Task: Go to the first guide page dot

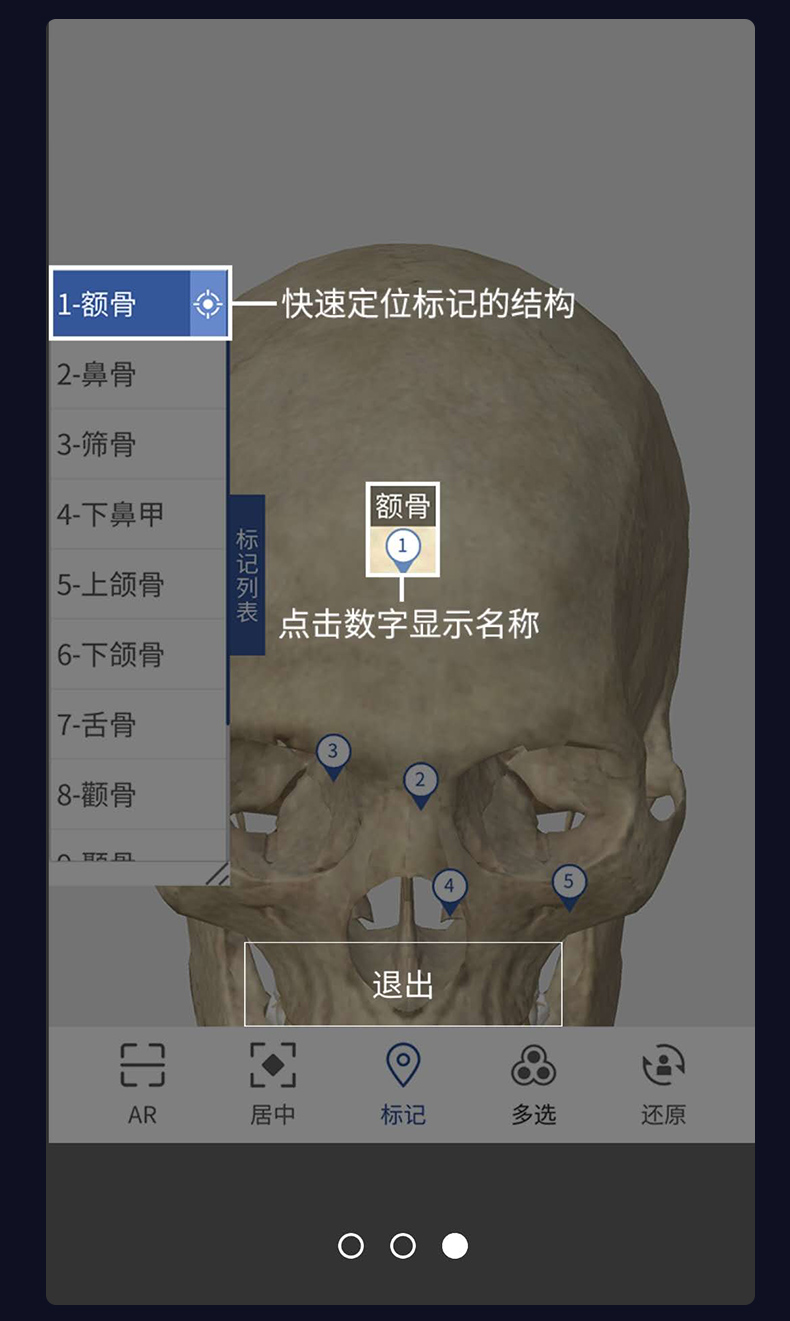Action: coord(351,1246)
